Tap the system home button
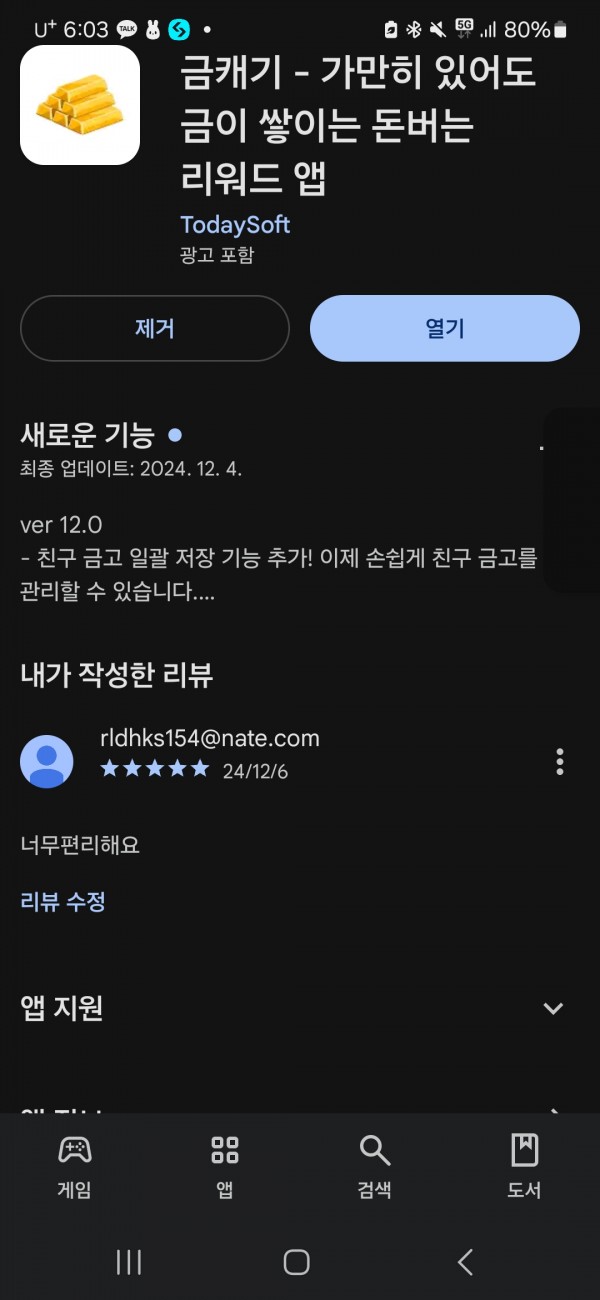The width and height of the screenshot is (600, 1300). [297, 1262]
